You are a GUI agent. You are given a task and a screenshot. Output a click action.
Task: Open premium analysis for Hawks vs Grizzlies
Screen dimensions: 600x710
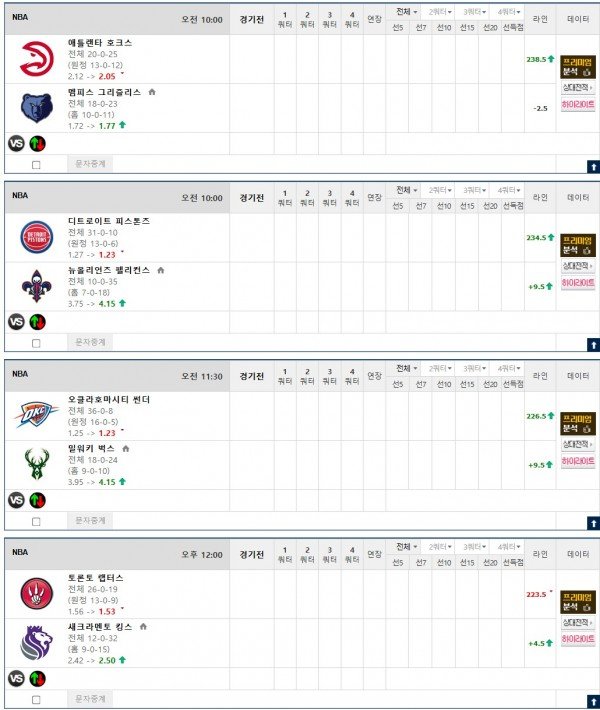(577, 67)
